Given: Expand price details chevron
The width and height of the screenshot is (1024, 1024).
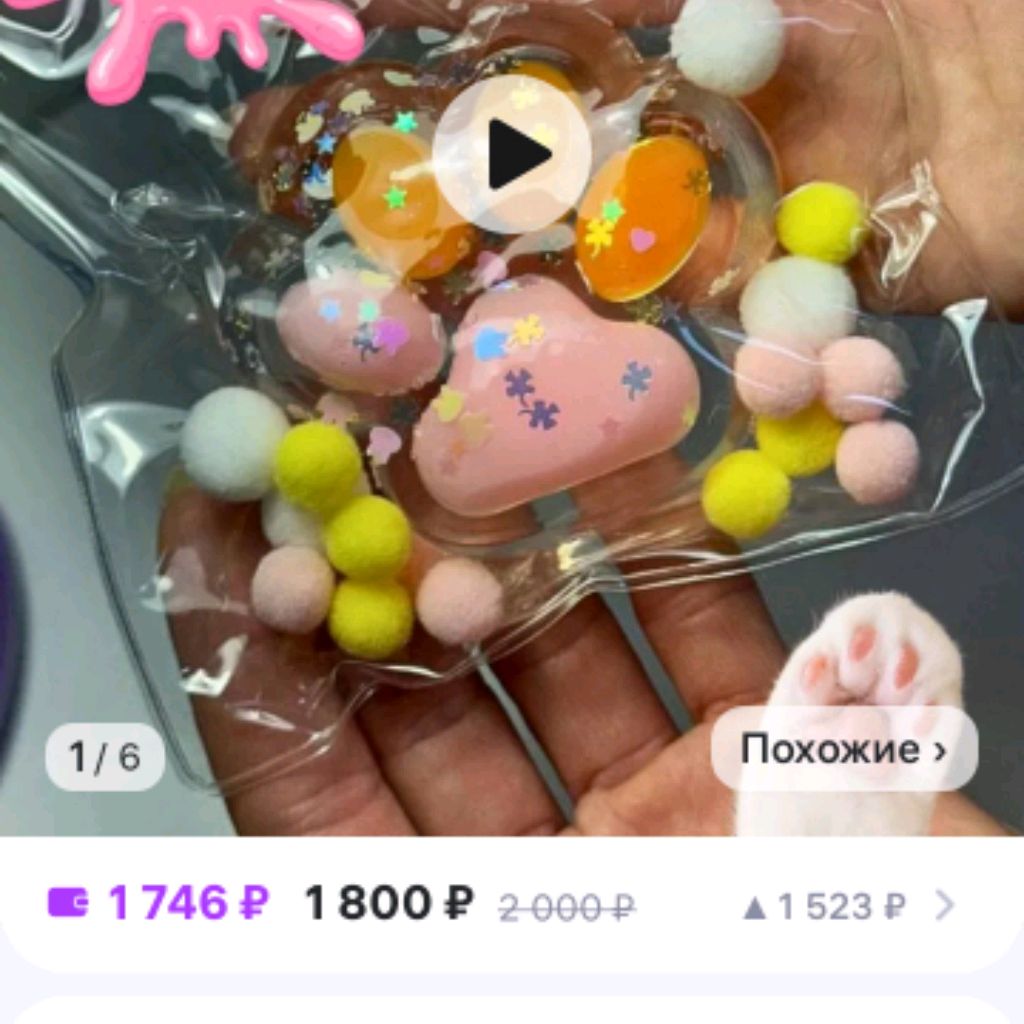Looking at the screenshot, I should tap(944, 906).
